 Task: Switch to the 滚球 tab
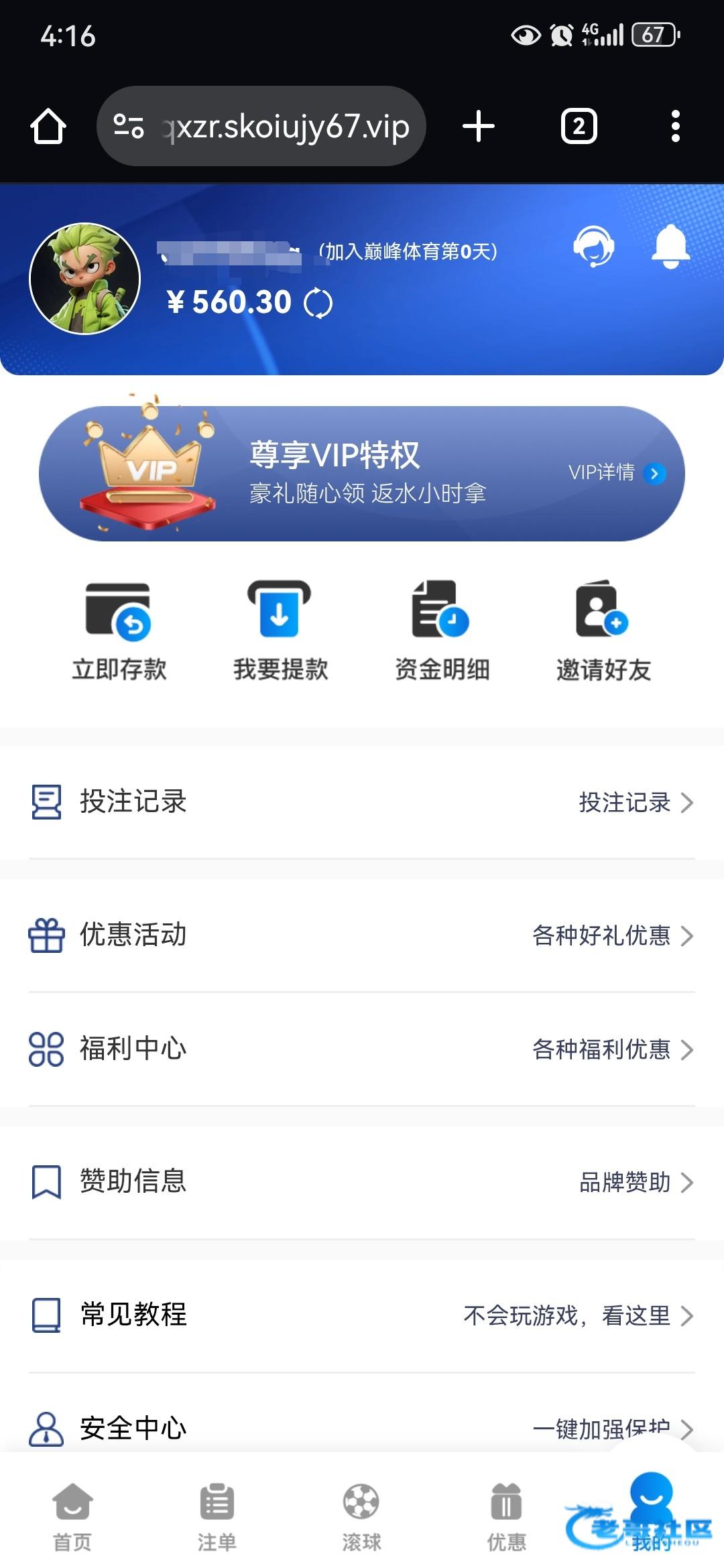(x=361, y=1516)
